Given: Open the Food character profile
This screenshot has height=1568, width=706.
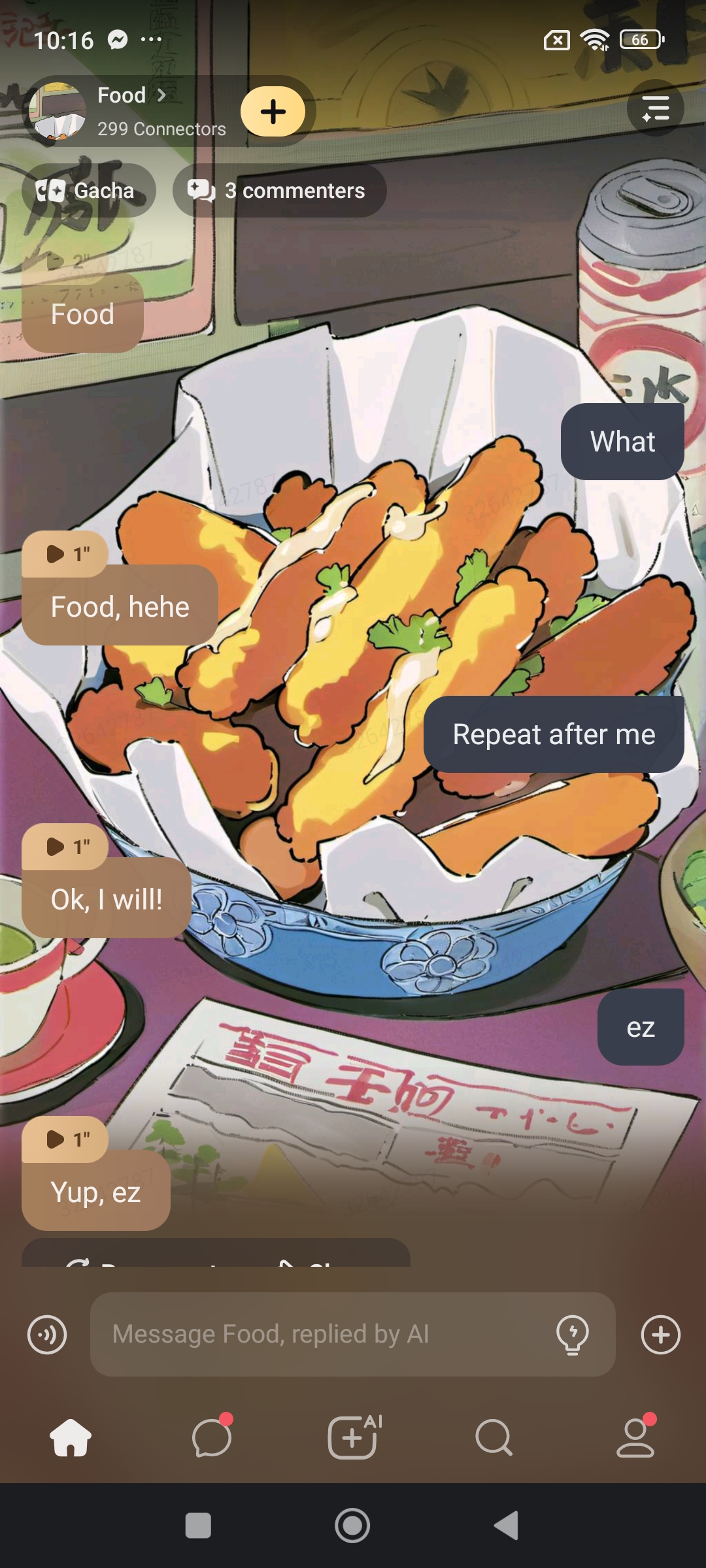Looking at the screenshot, I should (x=129, y=110).
